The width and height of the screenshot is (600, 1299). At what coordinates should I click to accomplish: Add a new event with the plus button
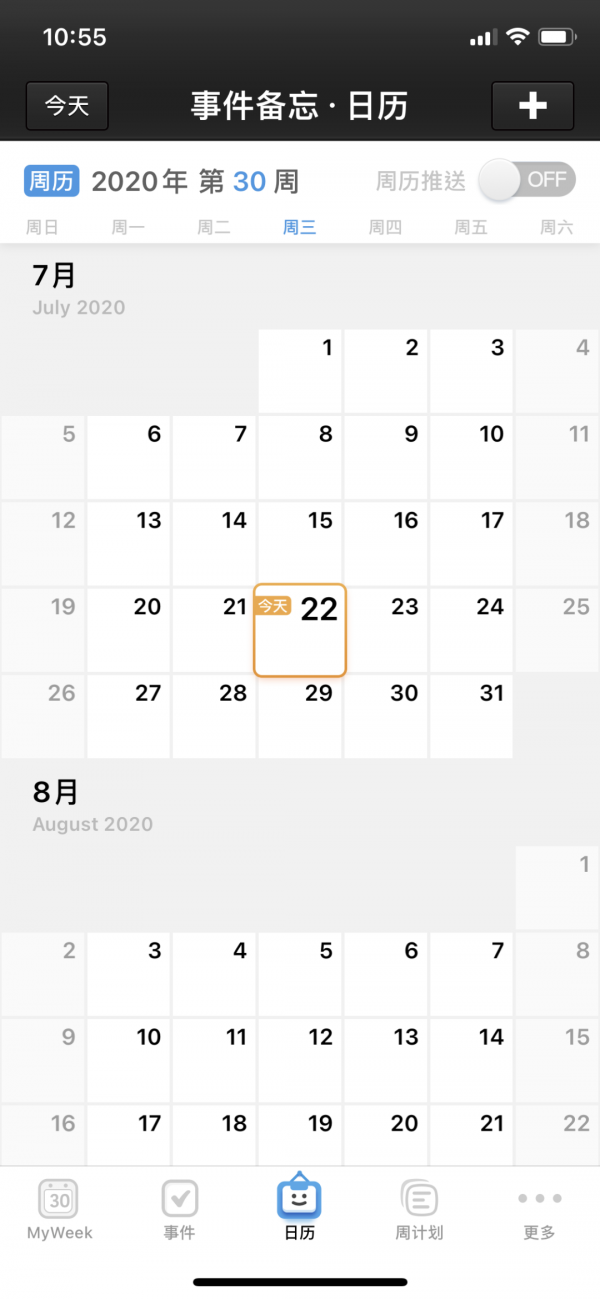point(532,106)
